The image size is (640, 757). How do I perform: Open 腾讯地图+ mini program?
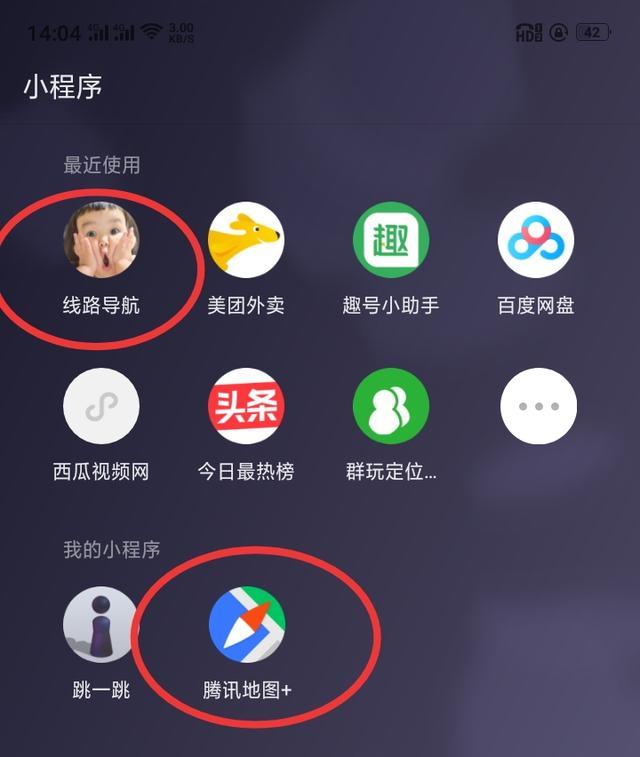[247, 625]
